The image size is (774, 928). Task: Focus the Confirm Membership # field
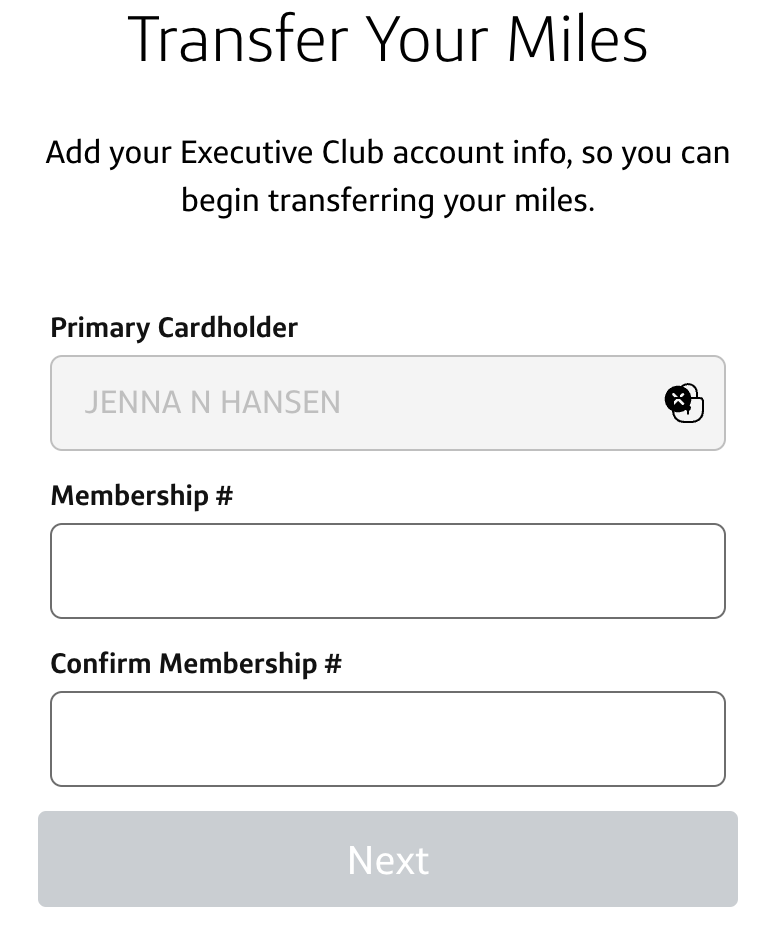point(387,739)
